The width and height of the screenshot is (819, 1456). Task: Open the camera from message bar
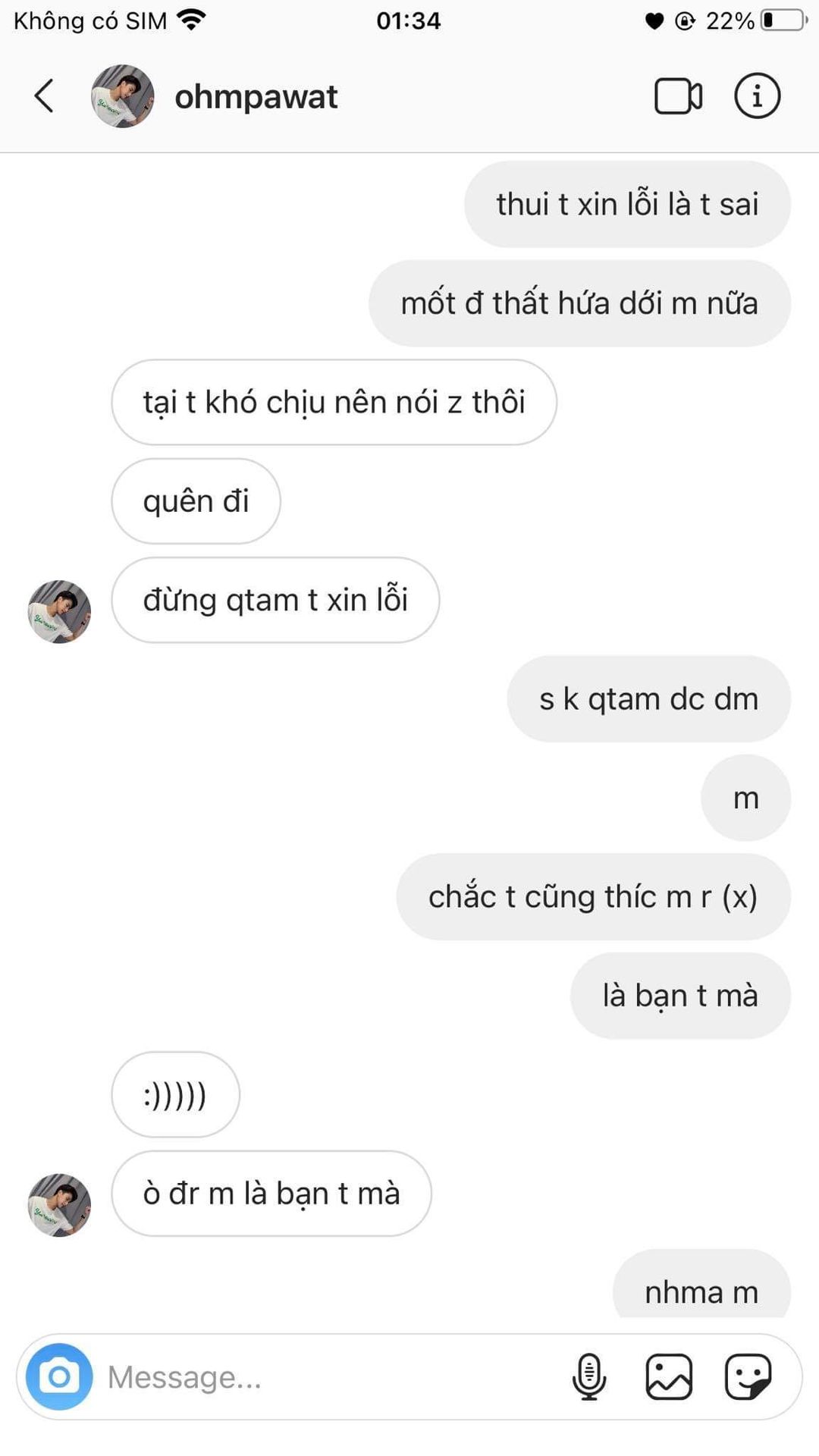(x=59, y=1376)
